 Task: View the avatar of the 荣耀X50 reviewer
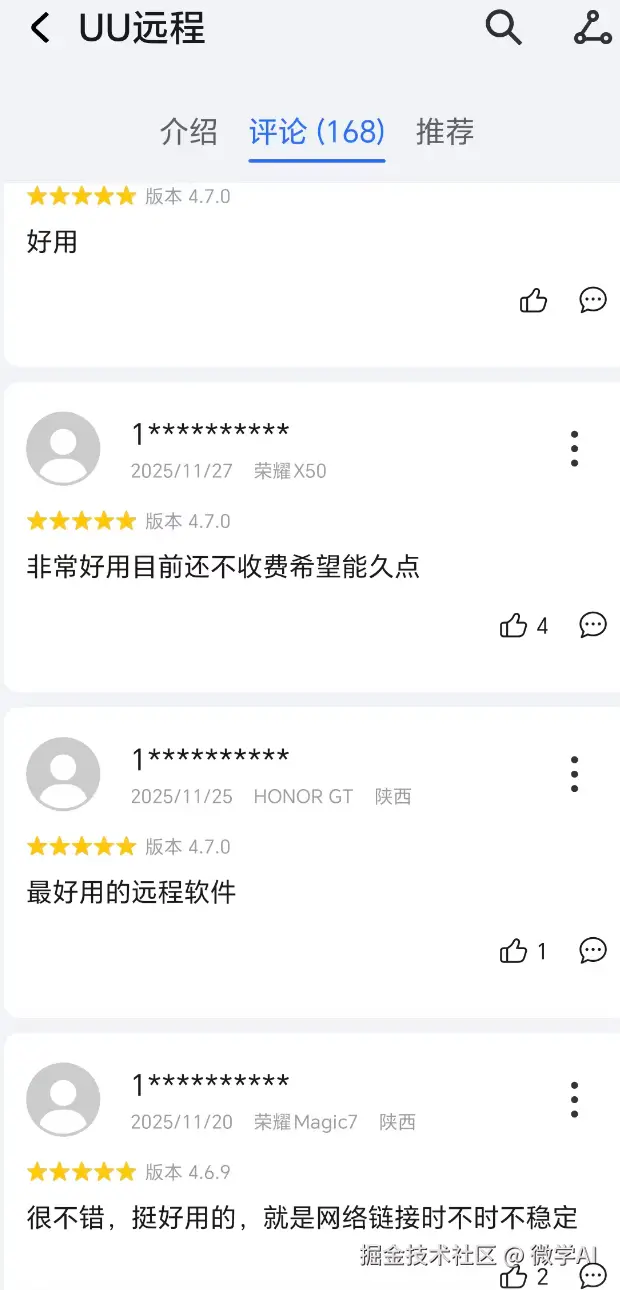pyautogui.click(x=63, y=449)
